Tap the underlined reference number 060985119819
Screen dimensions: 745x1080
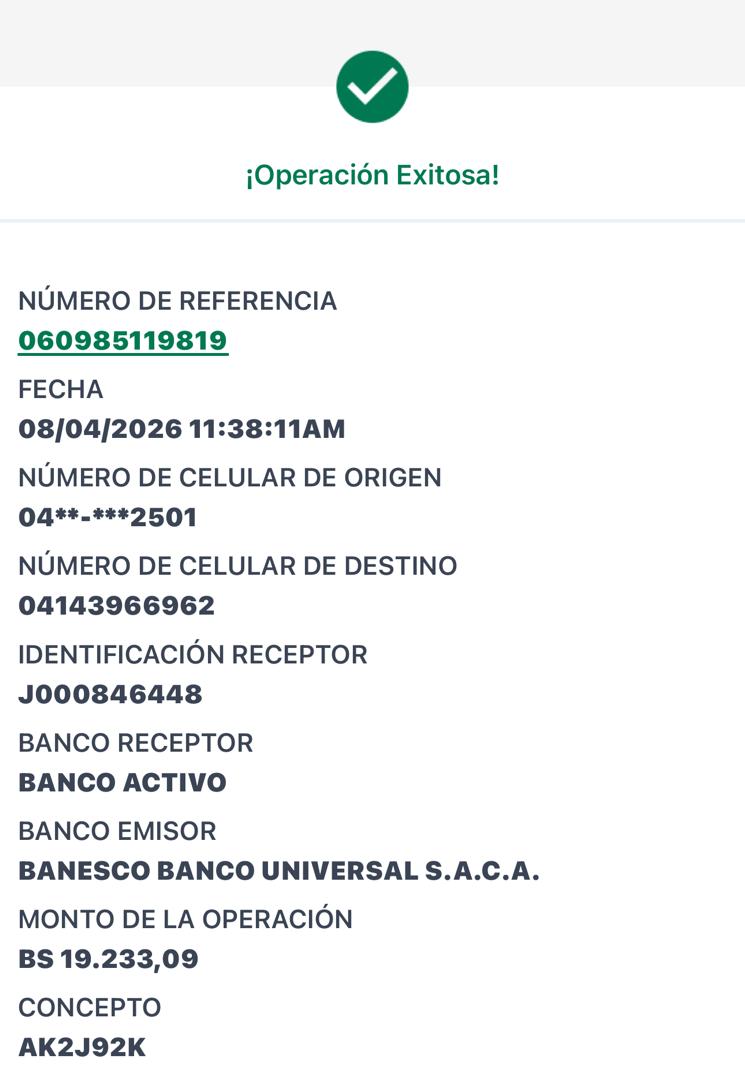[x=123, y=341]
